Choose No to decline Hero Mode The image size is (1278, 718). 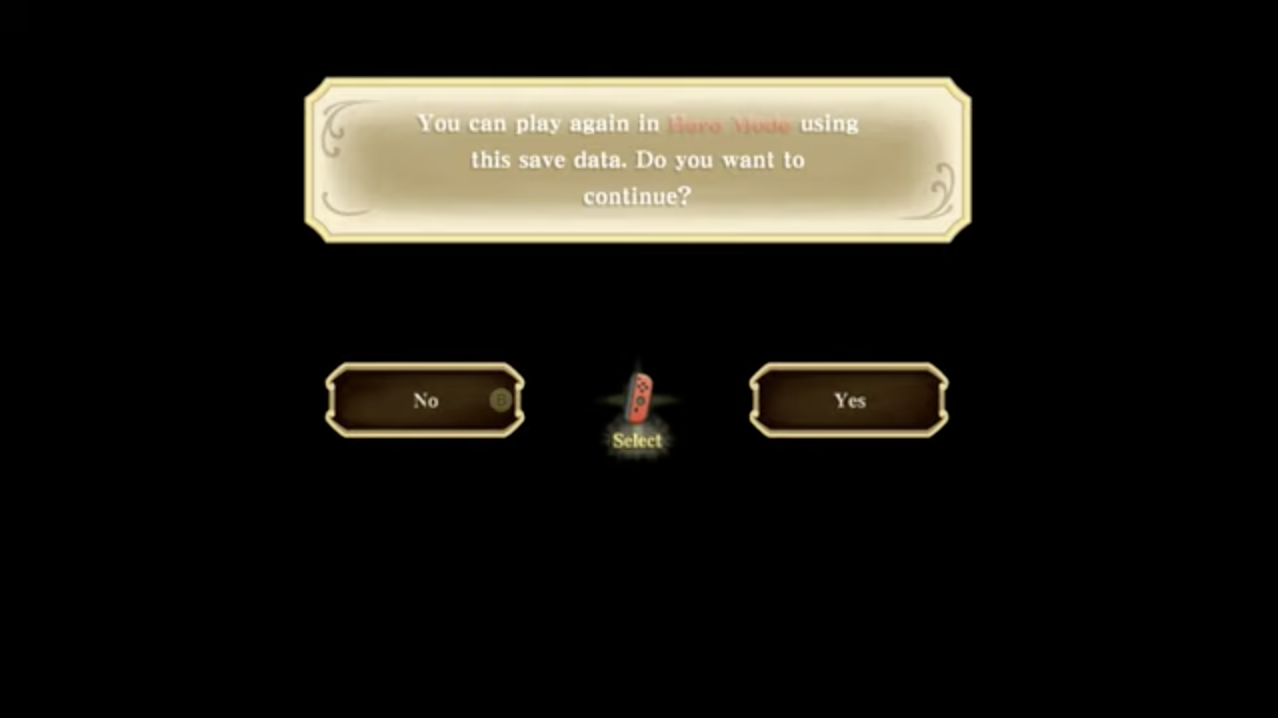425,400
